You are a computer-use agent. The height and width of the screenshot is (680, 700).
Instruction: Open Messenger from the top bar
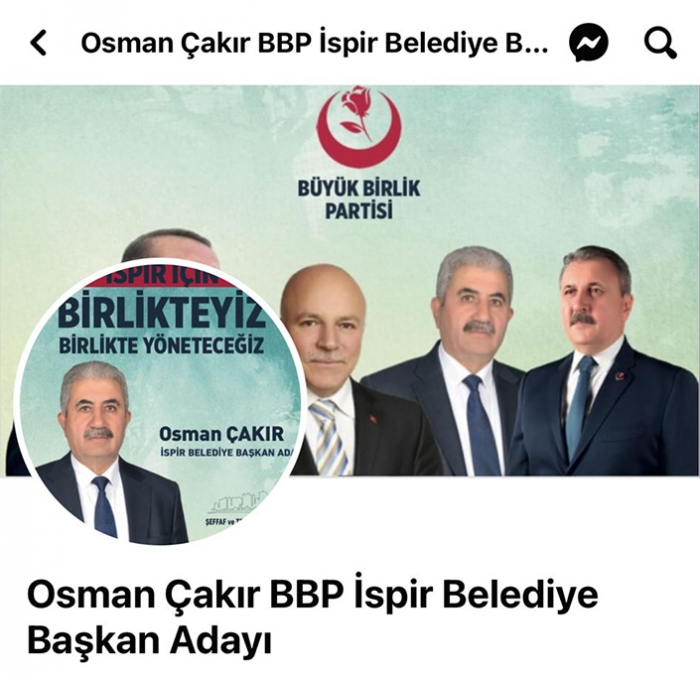(589, 43)
